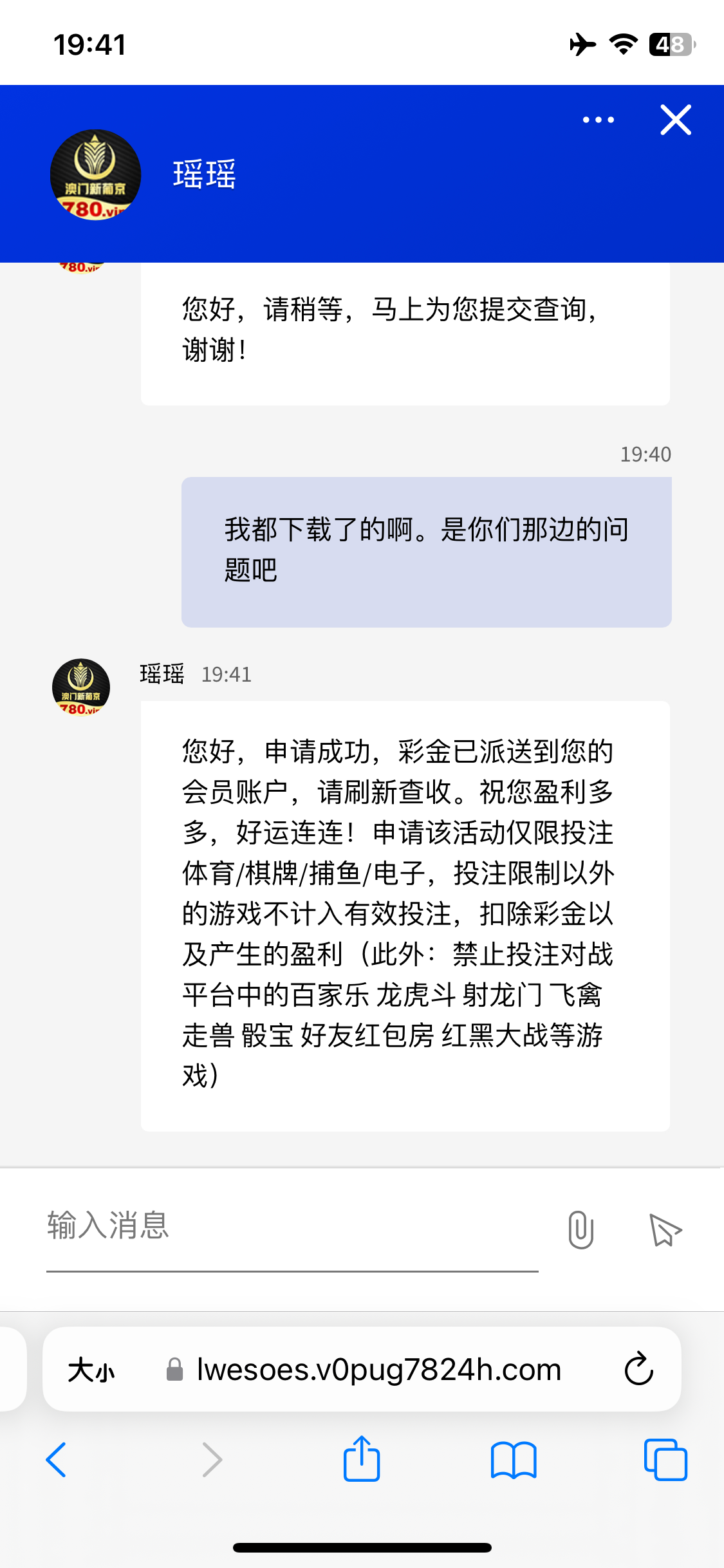Reload the page in Safari
The image size is (724, 1568).
coord(638,1370)
